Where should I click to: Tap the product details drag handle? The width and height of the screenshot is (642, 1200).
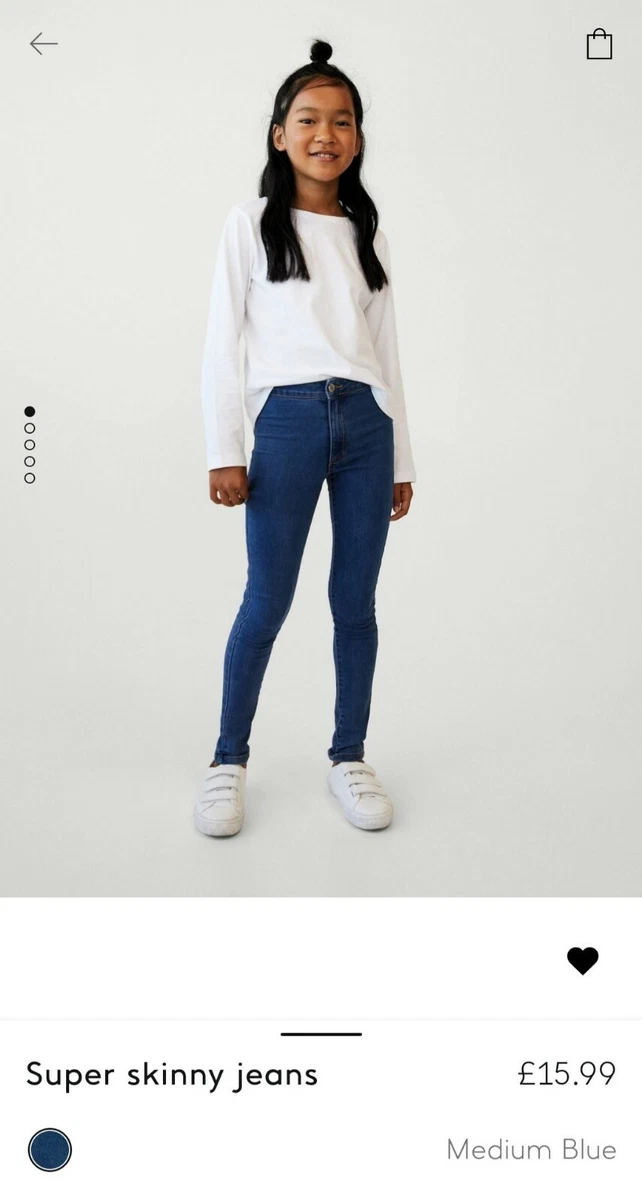[321, 1034]
